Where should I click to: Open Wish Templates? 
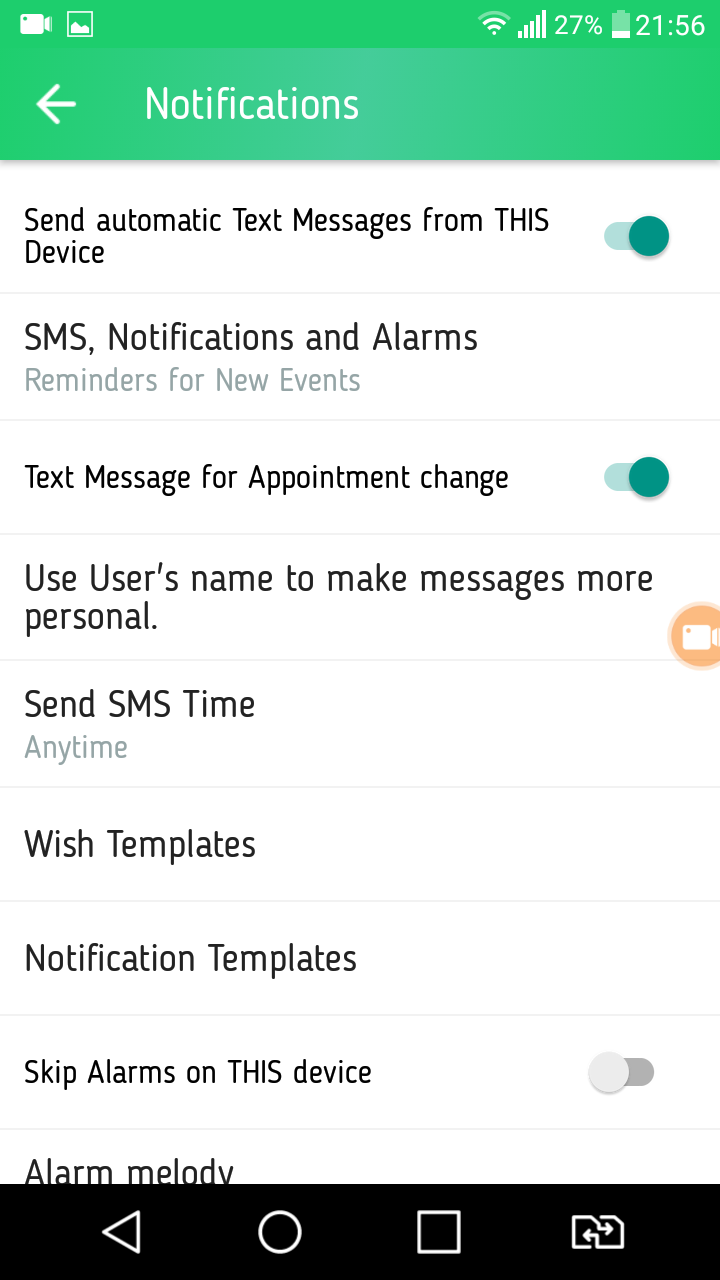point(140,844)
